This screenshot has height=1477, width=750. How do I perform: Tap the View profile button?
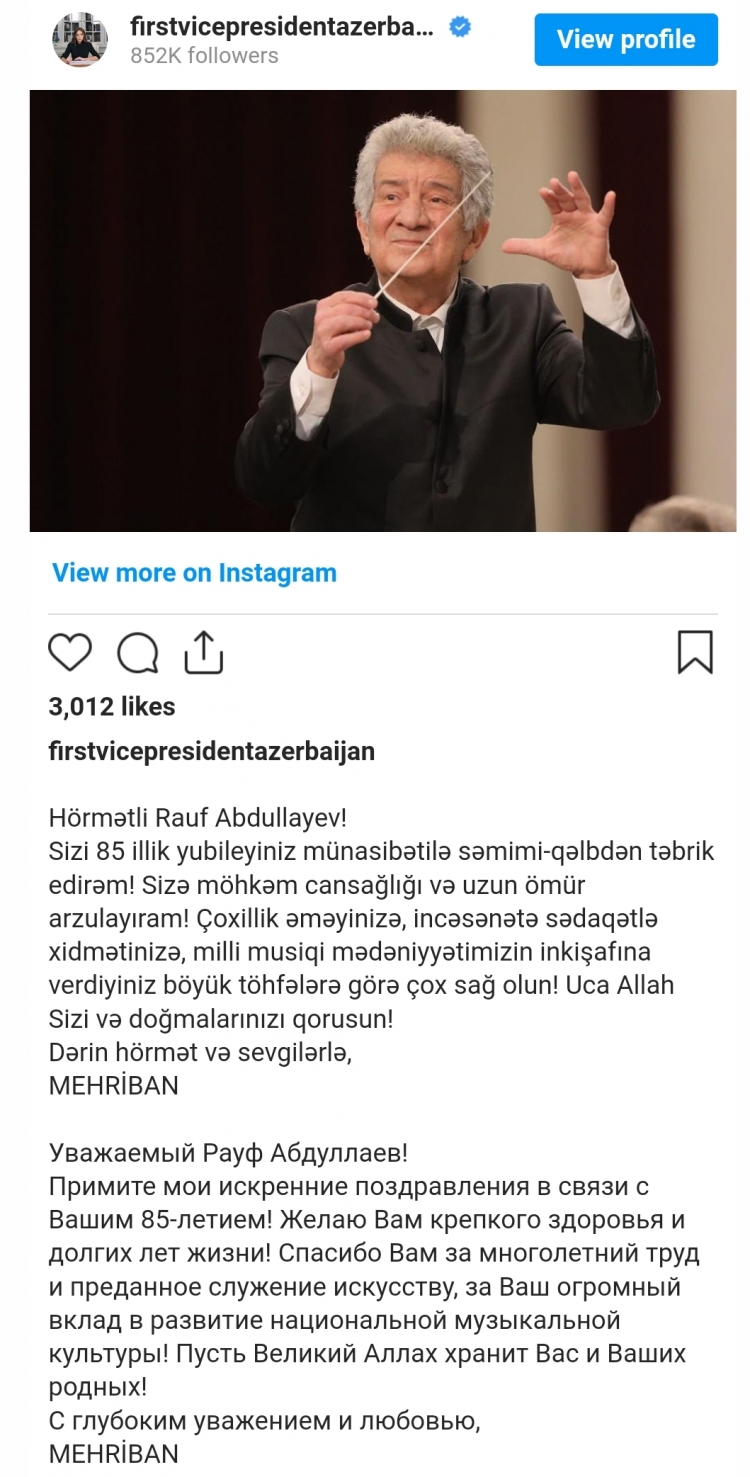[625, 40]
